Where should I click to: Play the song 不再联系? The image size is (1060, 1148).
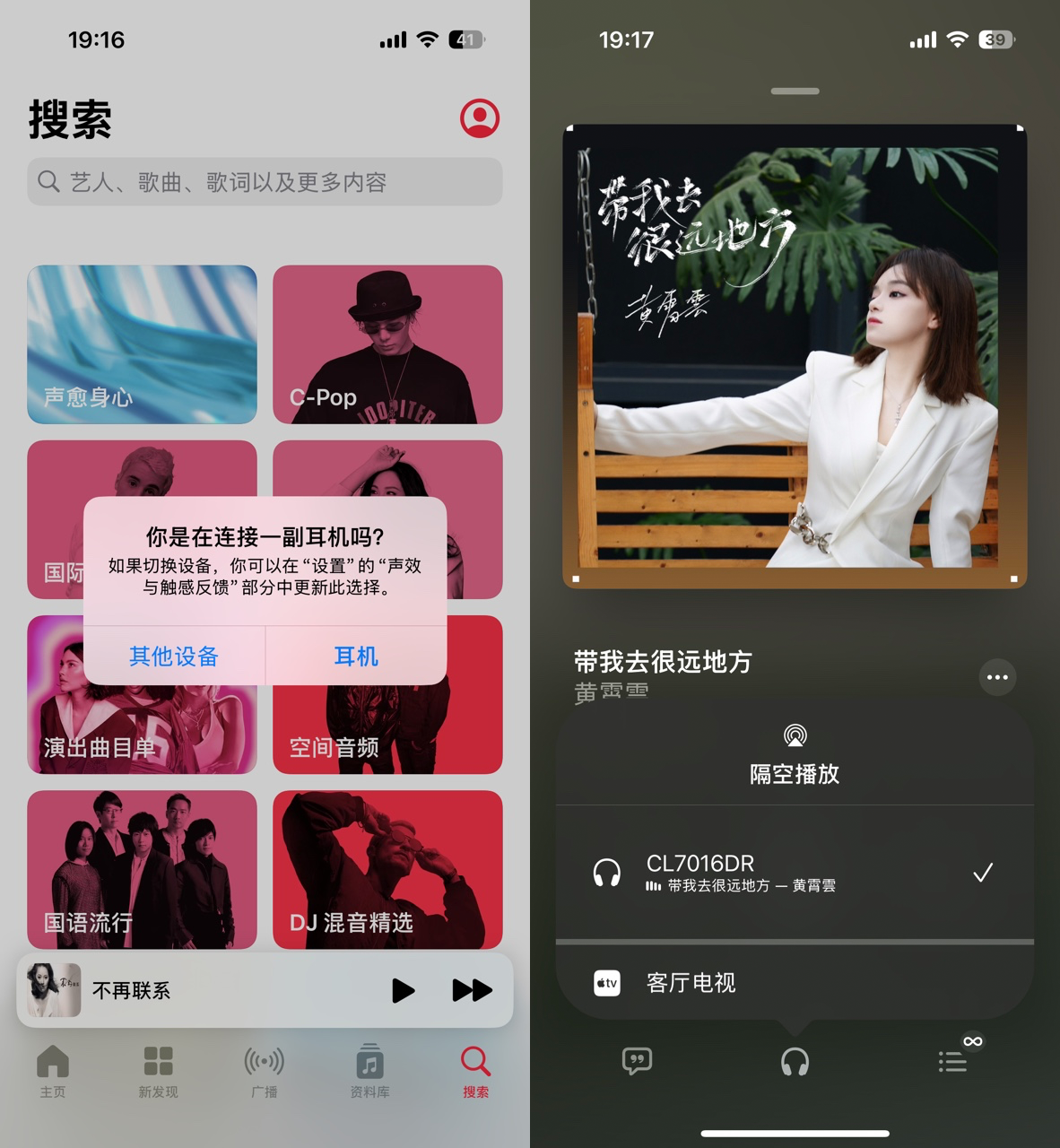click(404, 990)
